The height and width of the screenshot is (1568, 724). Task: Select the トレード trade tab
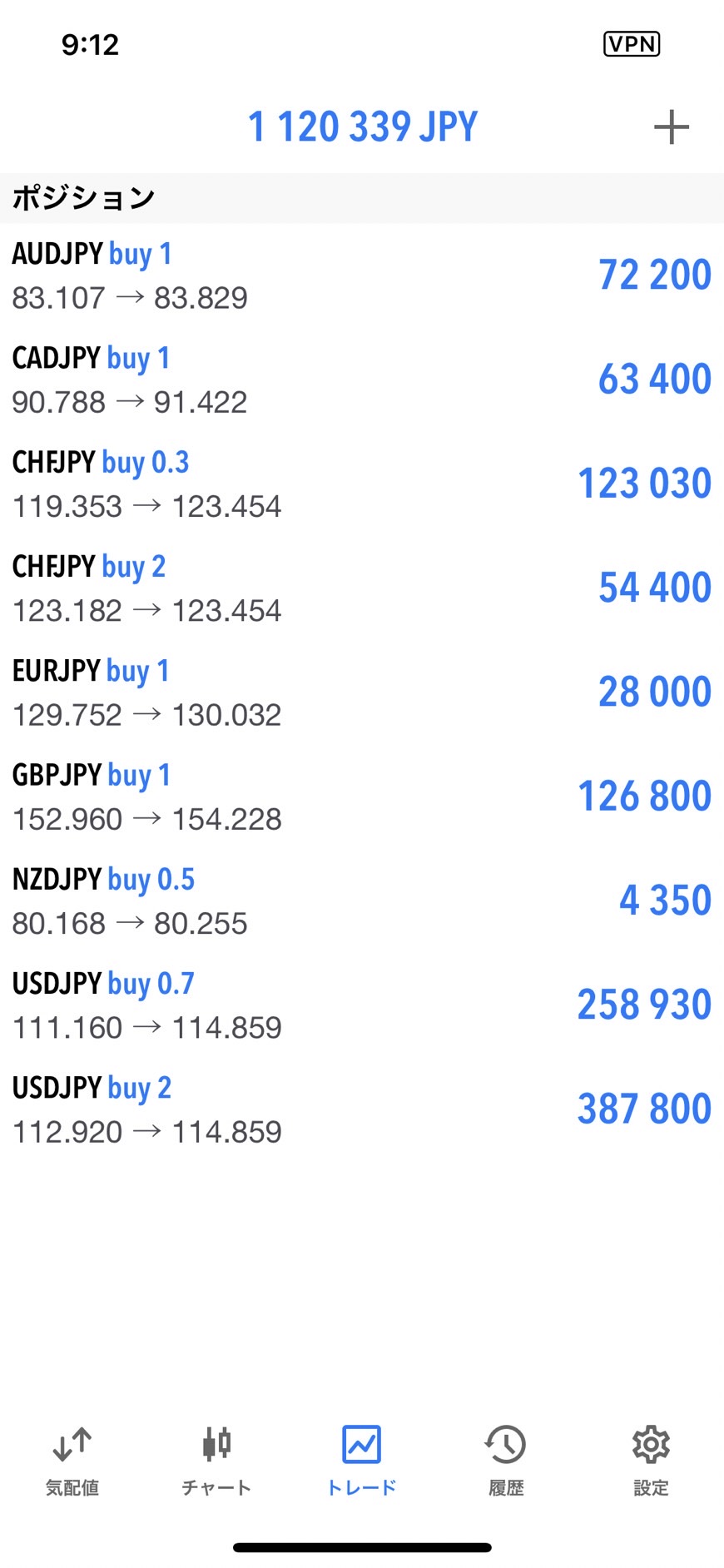pyautogui.click(x=362, y=1460)
